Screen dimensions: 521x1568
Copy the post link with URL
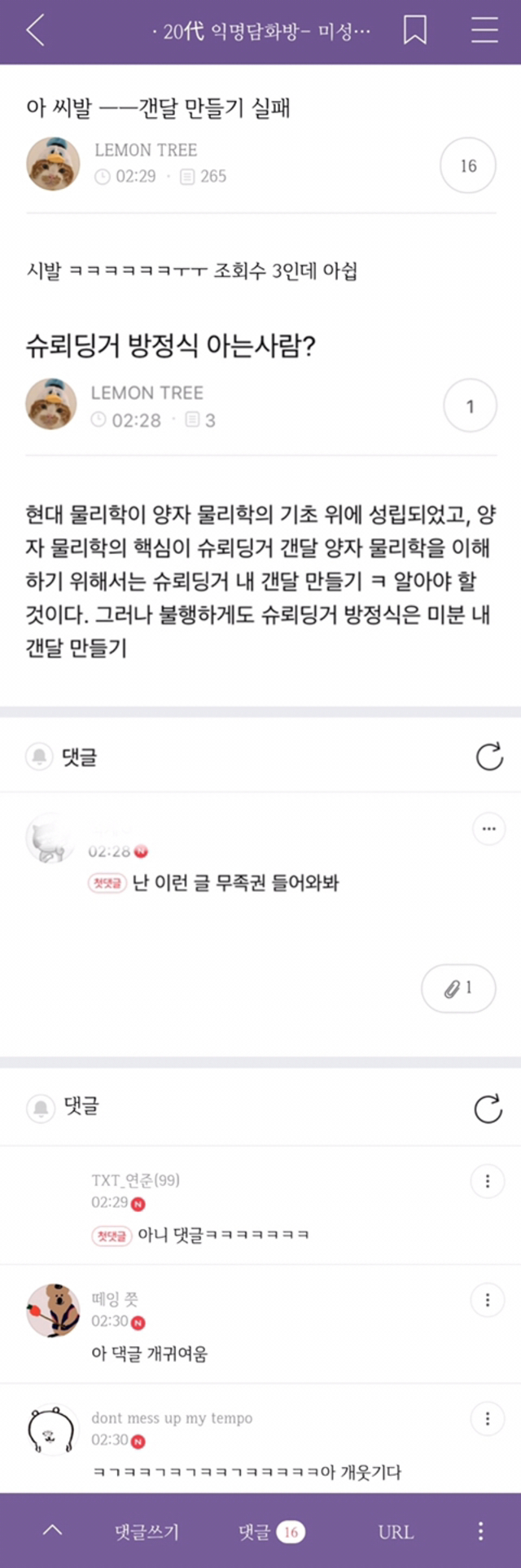(x=396, y=1532)
